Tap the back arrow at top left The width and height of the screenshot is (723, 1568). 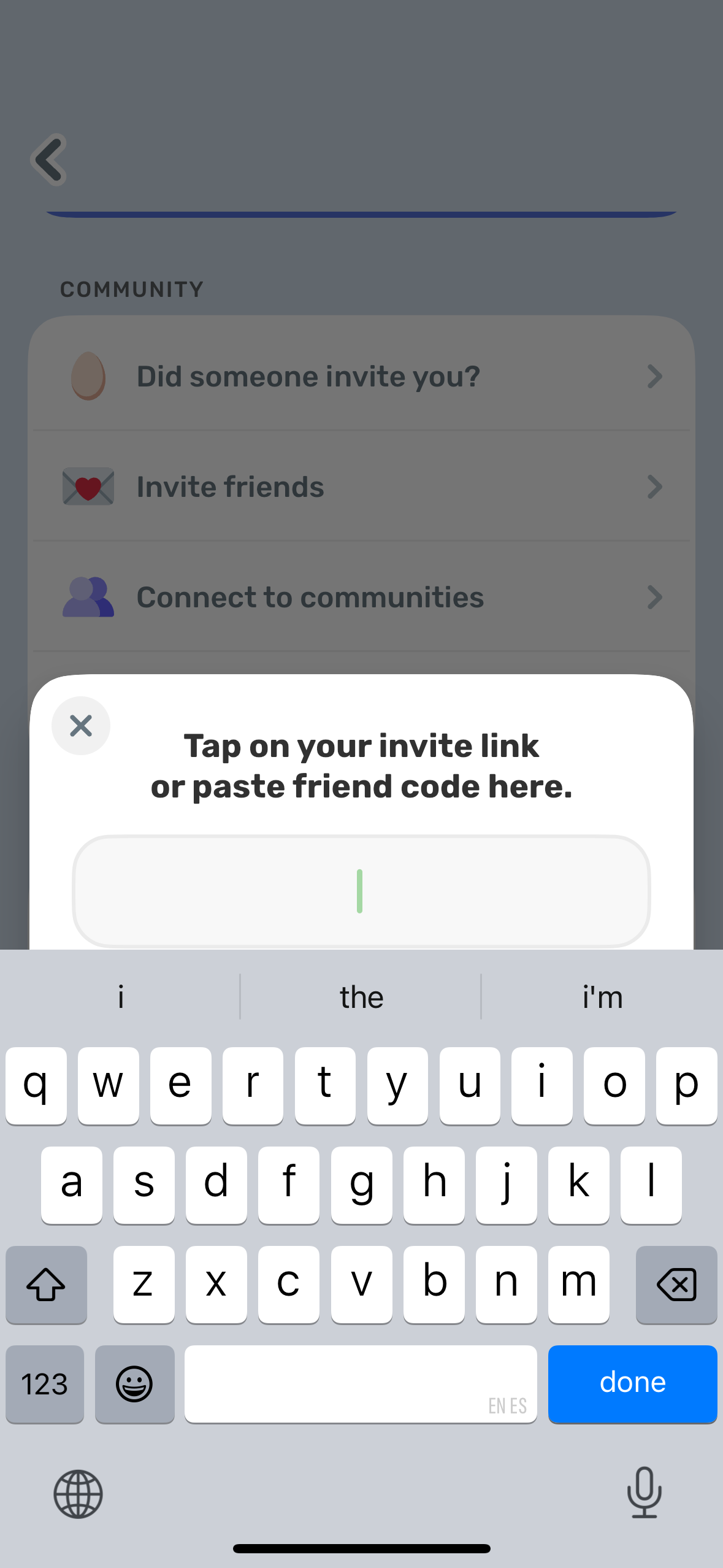[48, 159]
